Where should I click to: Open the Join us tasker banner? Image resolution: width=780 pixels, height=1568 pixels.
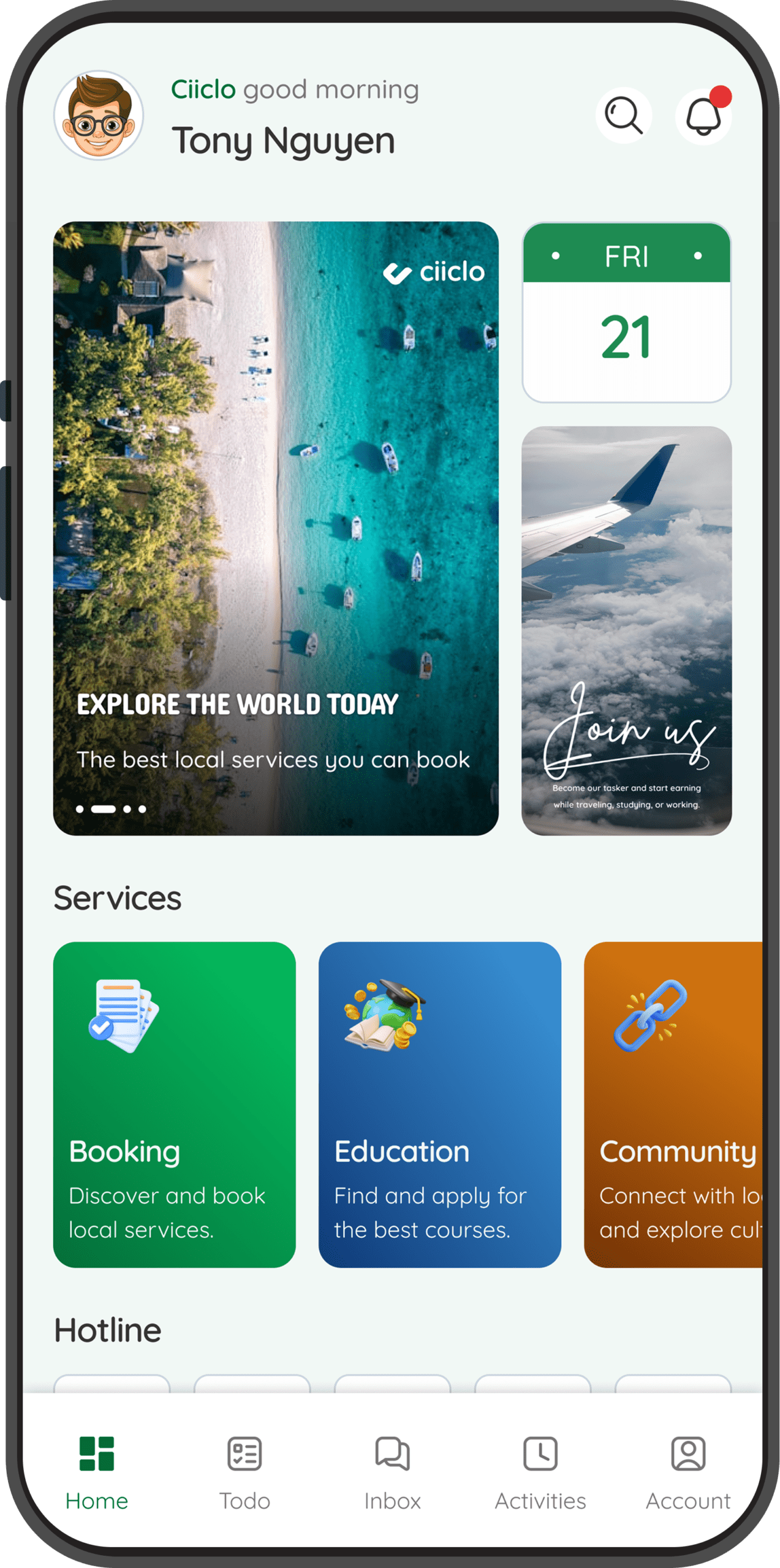tap(626, 631)
